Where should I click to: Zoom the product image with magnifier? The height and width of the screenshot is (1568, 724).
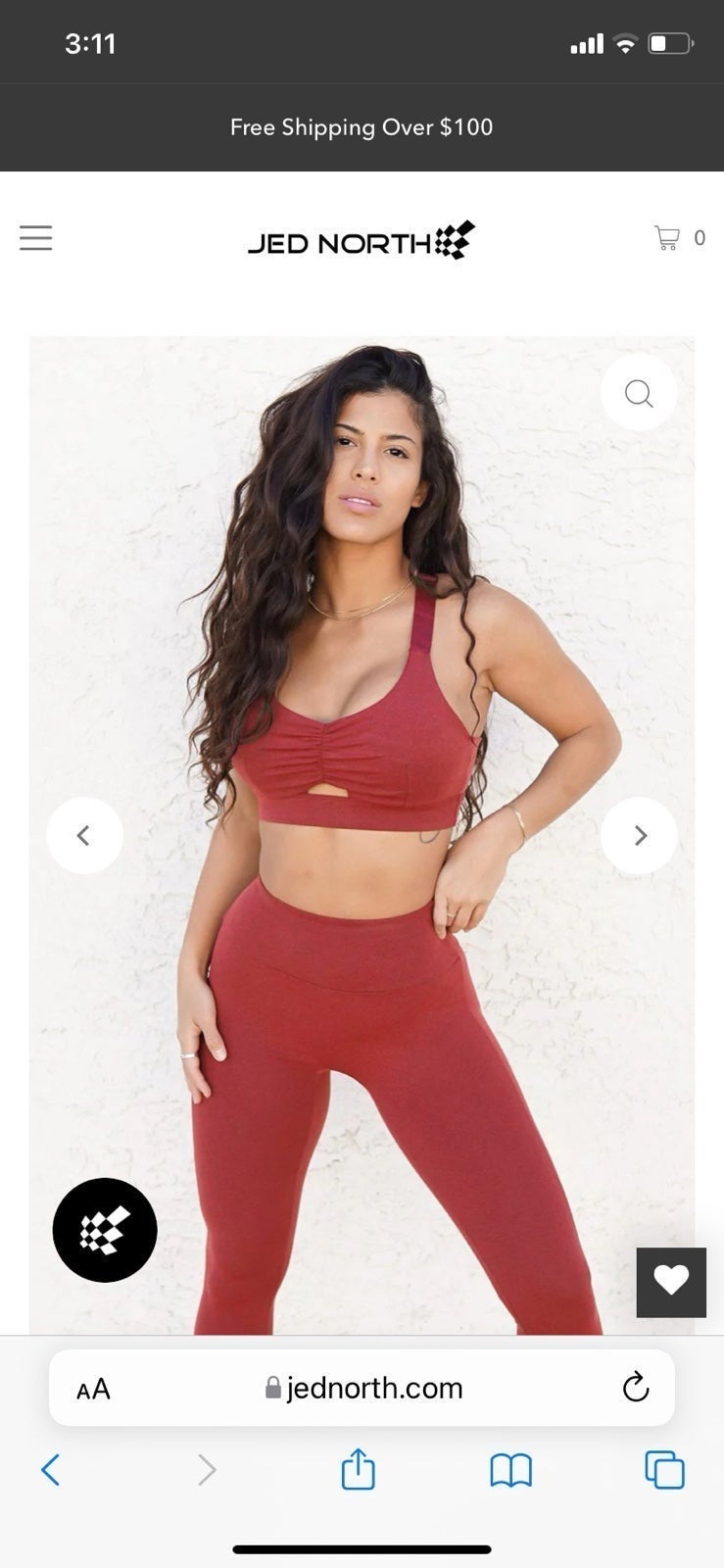(639, 393)
